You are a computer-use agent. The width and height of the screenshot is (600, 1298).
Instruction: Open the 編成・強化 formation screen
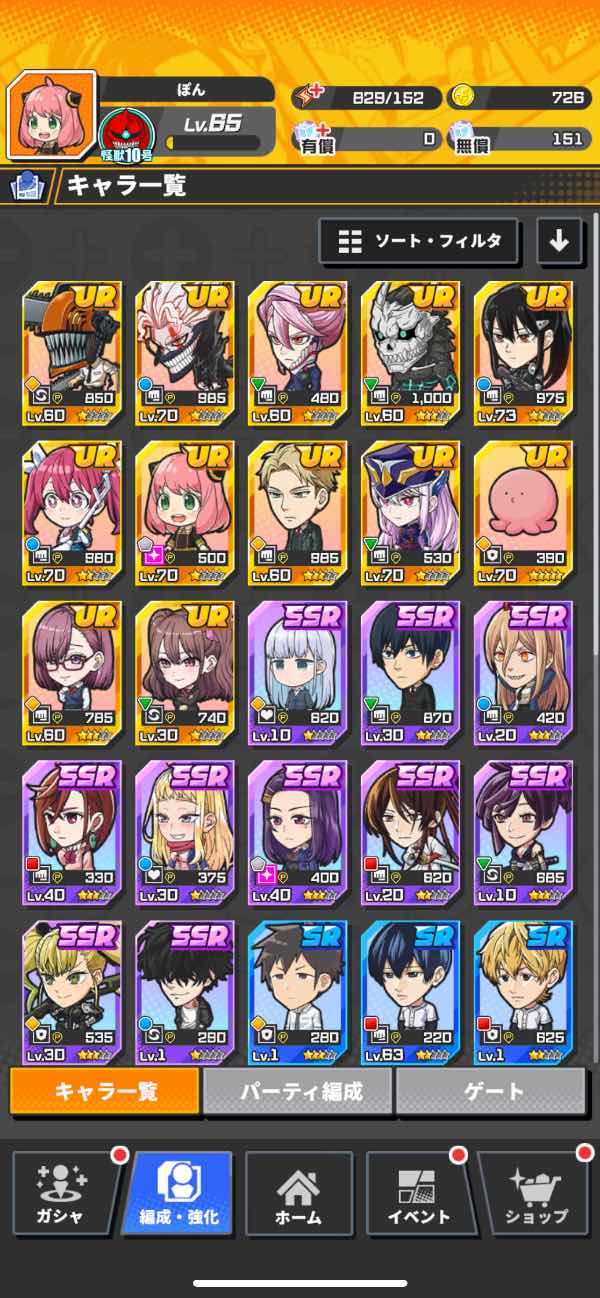click(181, 1194)
